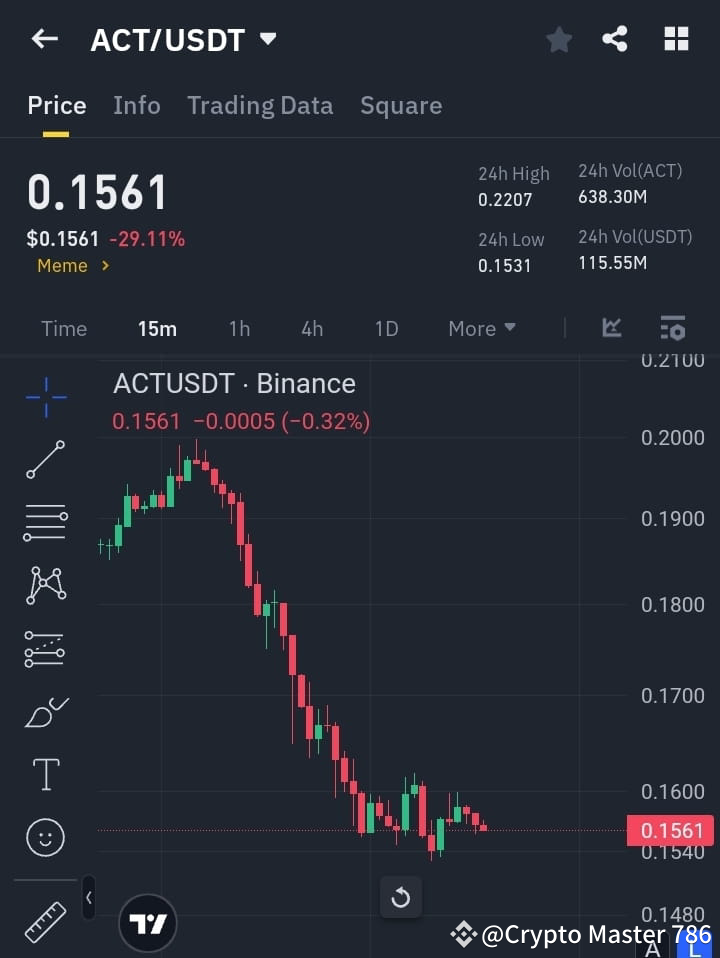The width and height of the screenshot is (720, 958).
Task: Toggle ACT/USDT as a favorite
Action: tap(558, 39)
